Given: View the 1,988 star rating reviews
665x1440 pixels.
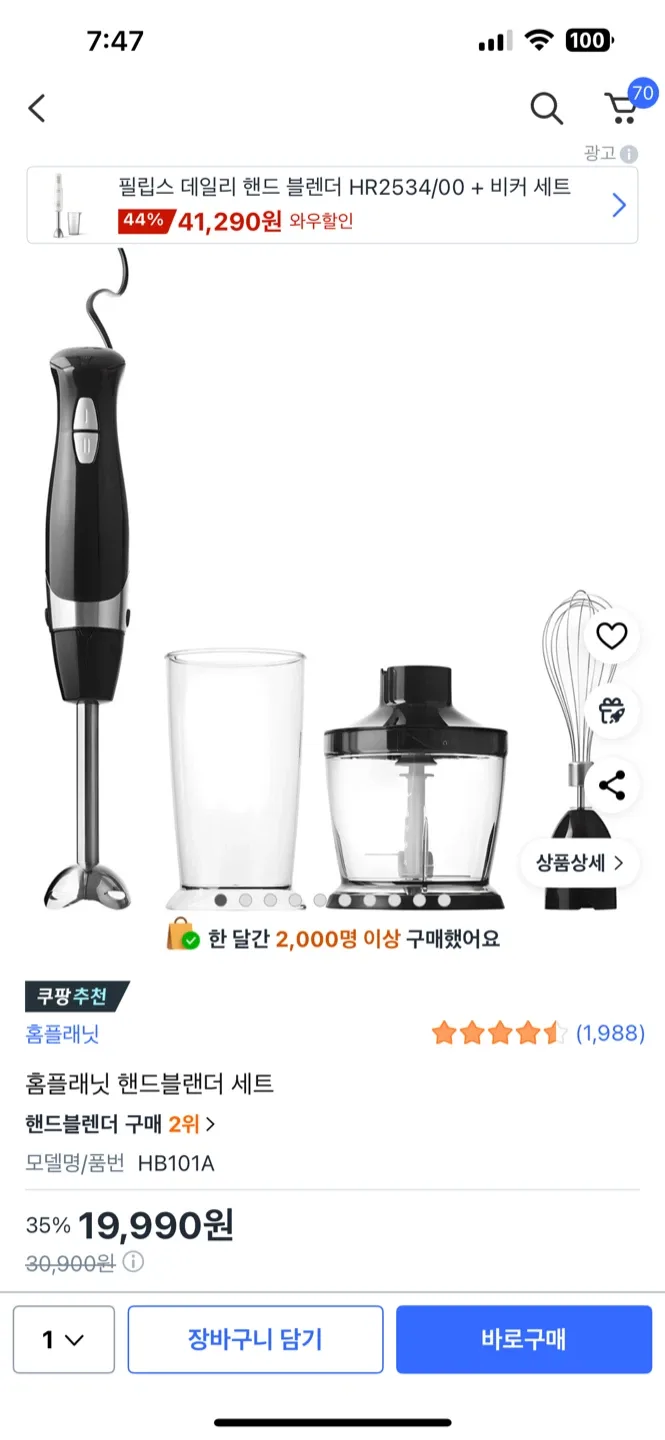Looking at the screenshot, I should [538, 1033].
